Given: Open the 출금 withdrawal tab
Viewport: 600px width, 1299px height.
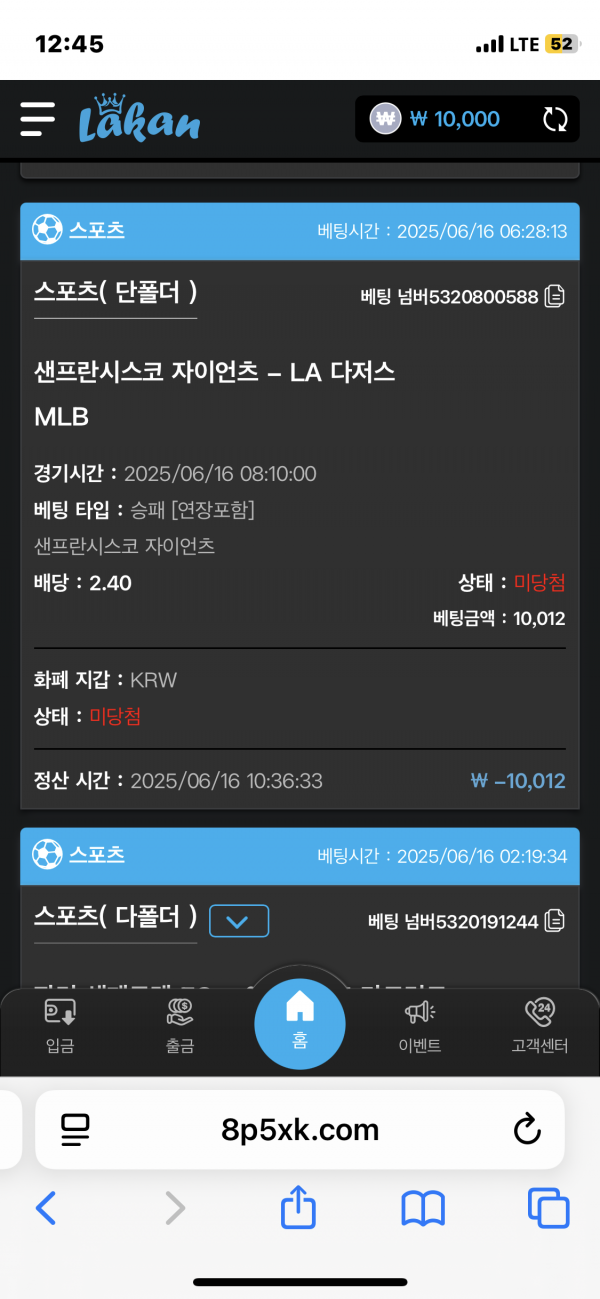Looking at the screenshot, I should (x=180, y=1027).
